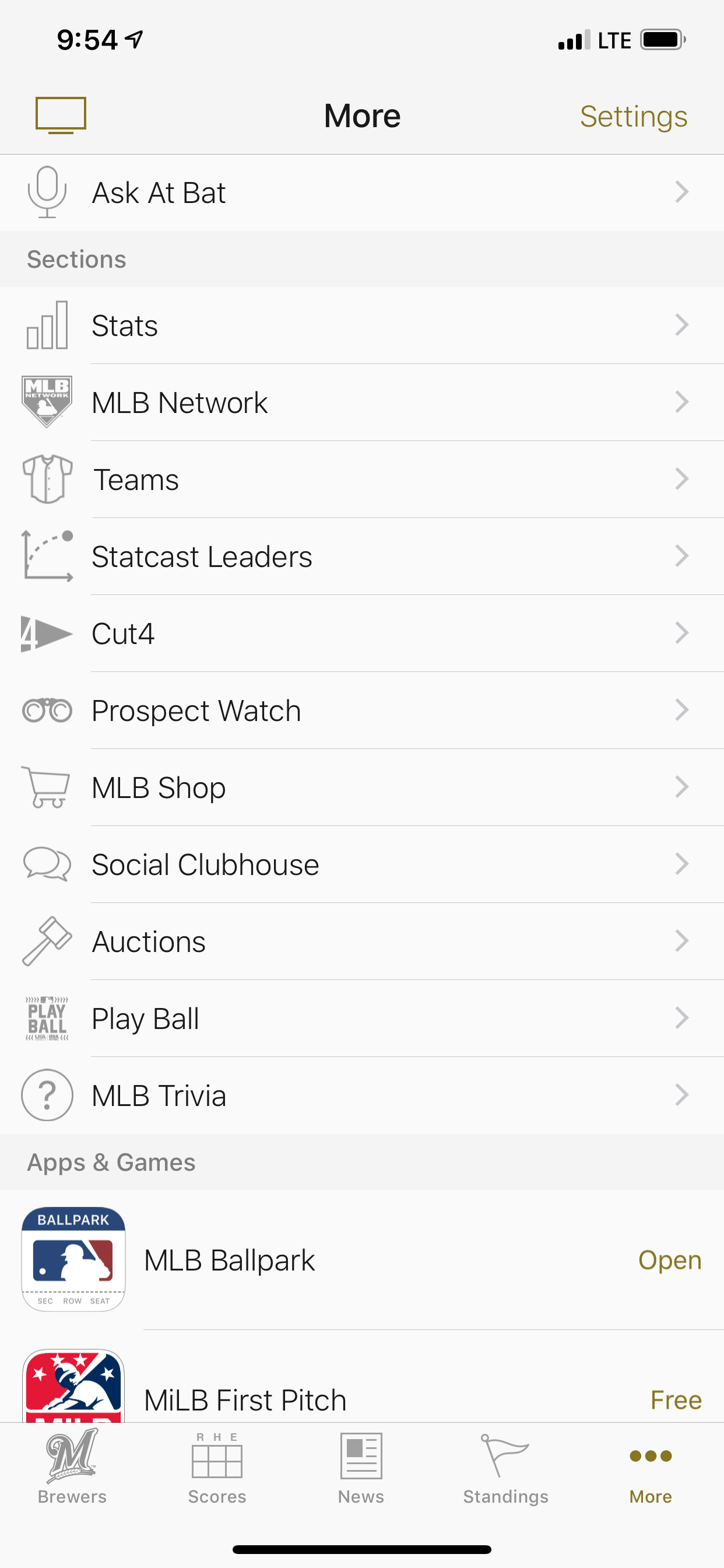Click the shopping cart icon for MLB Shop
The height and width of the screenshot is (1568, 724).
click(x=47, y=787)
